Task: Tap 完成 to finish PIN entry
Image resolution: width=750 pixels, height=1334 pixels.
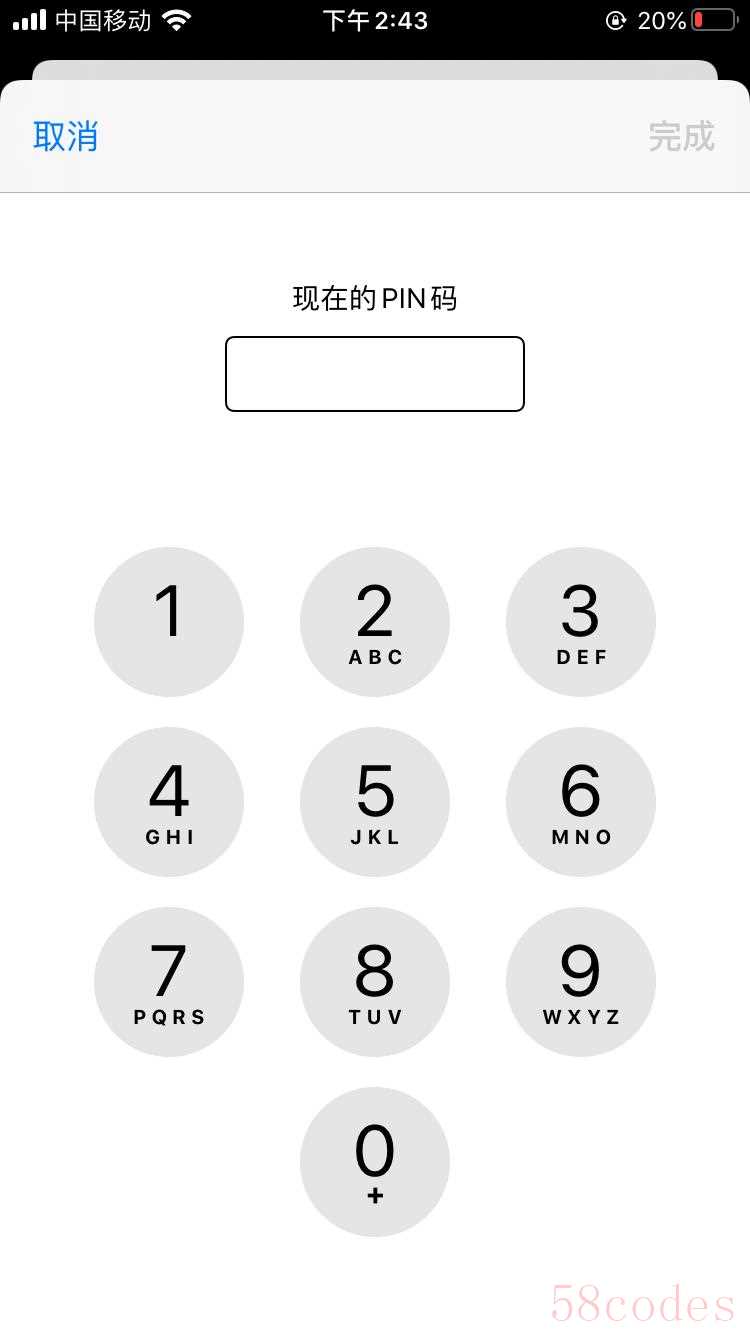Action: pos(682,136)
